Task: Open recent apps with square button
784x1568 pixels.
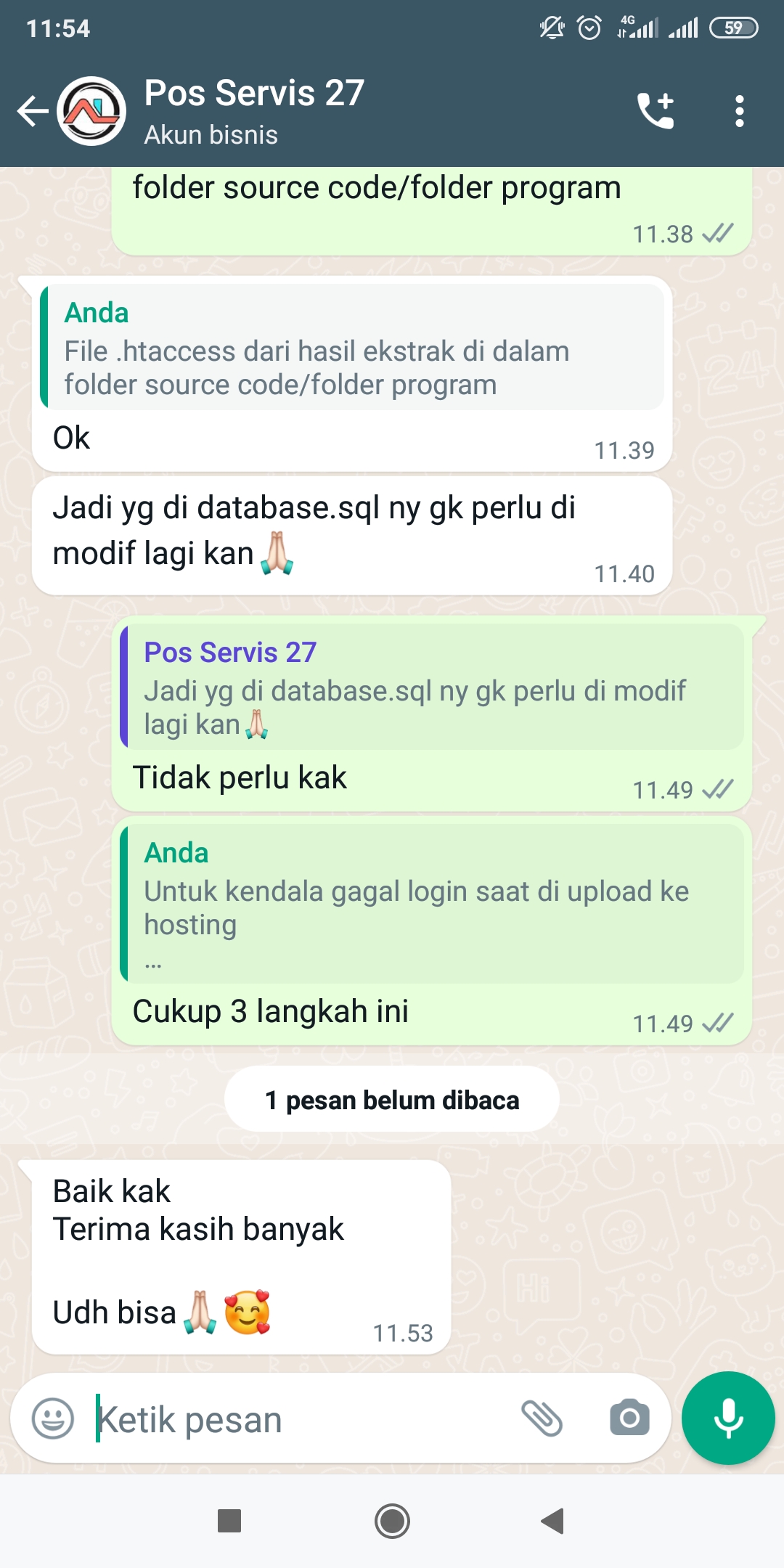Action: (x=229, y=1521)
